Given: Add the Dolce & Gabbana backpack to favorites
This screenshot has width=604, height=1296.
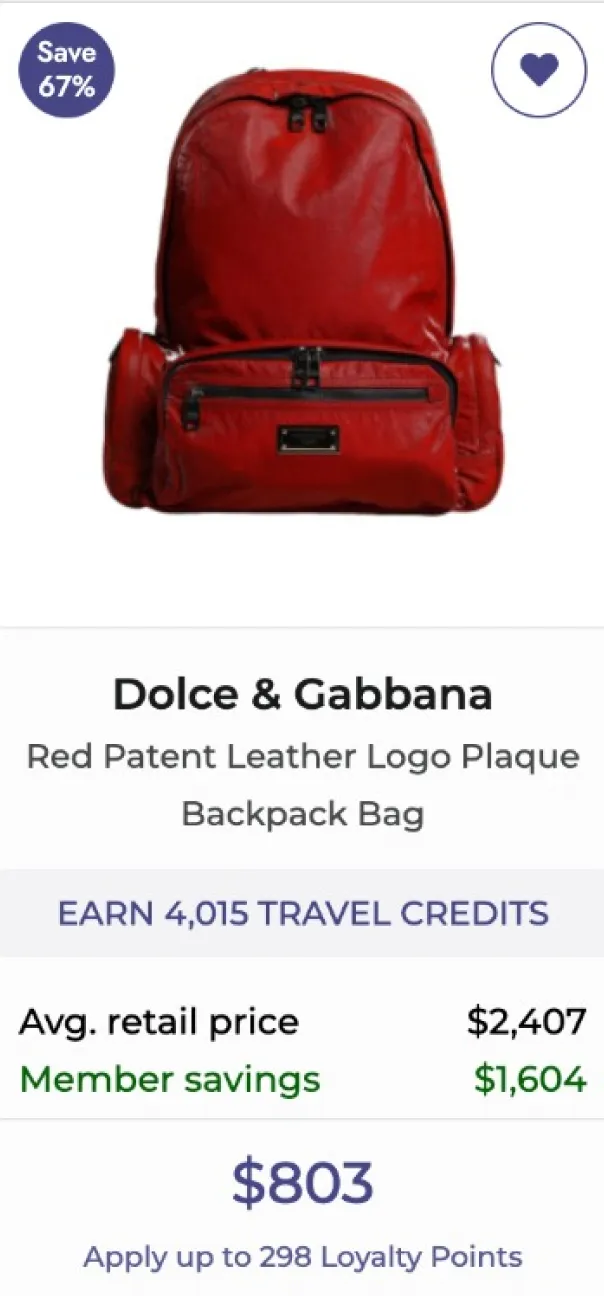Looking at the screenshot, I should click(x=539, y=69).
